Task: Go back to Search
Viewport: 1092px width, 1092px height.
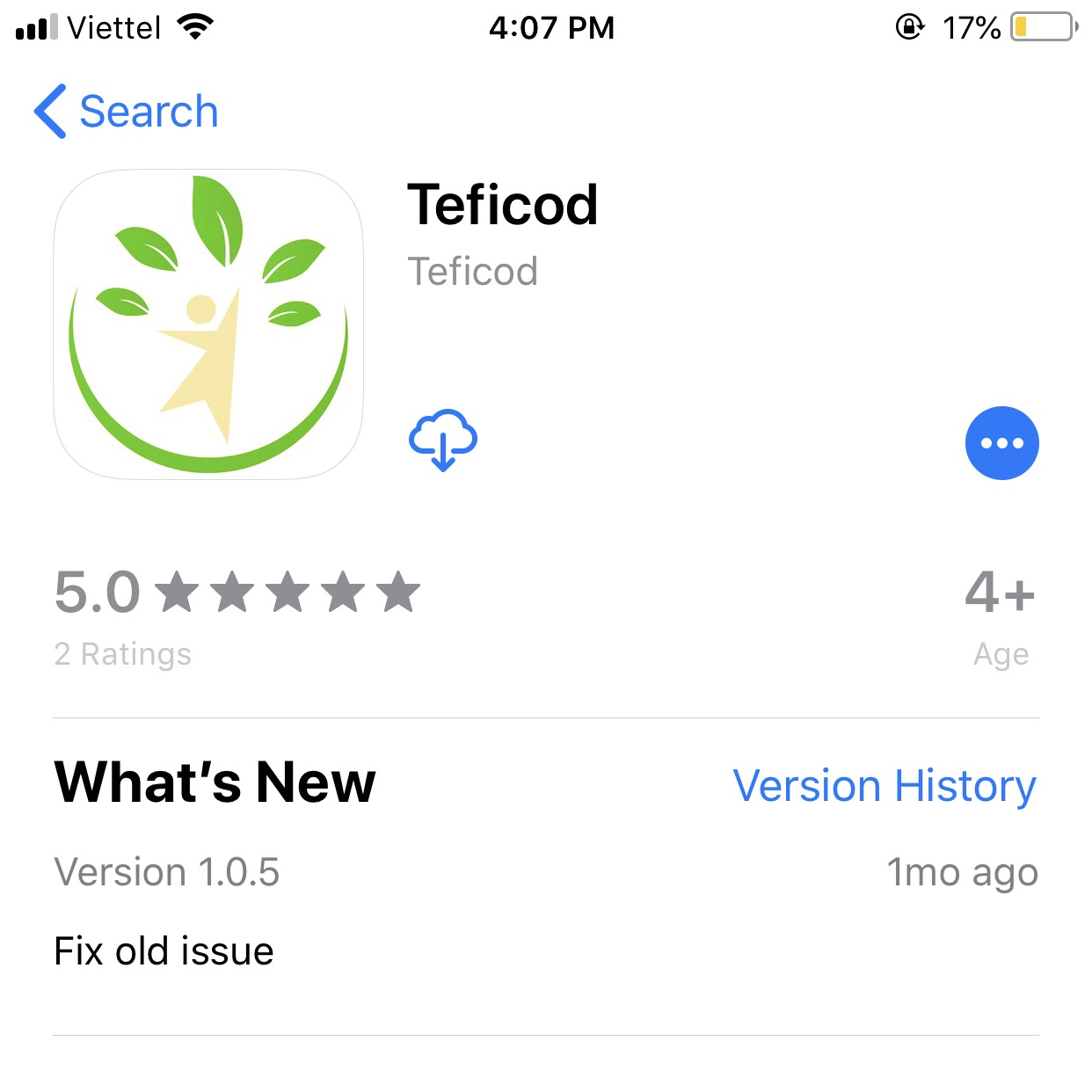Action: point(126,112)
